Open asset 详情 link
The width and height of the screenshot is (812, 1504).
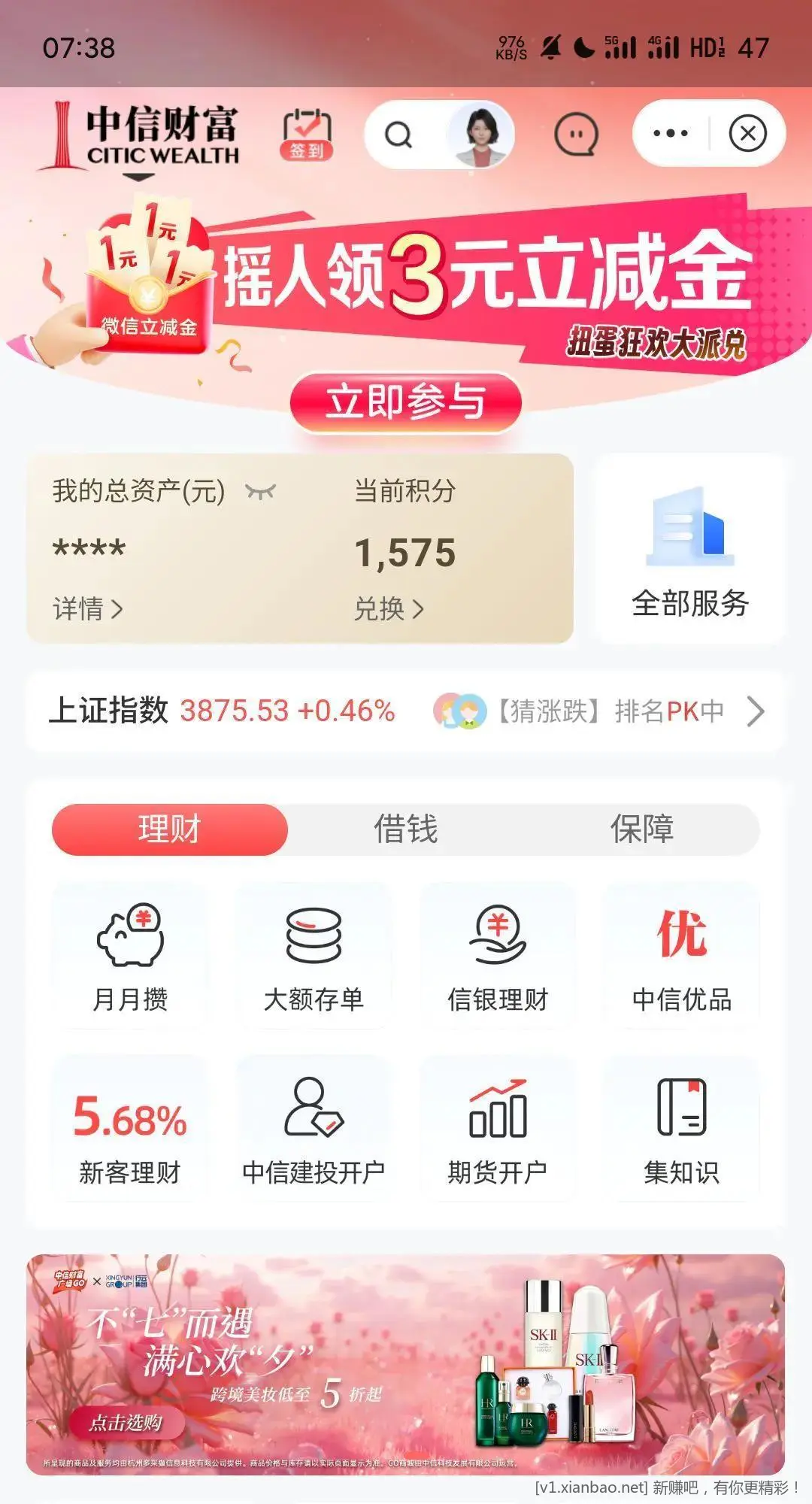tap(87, 608)
